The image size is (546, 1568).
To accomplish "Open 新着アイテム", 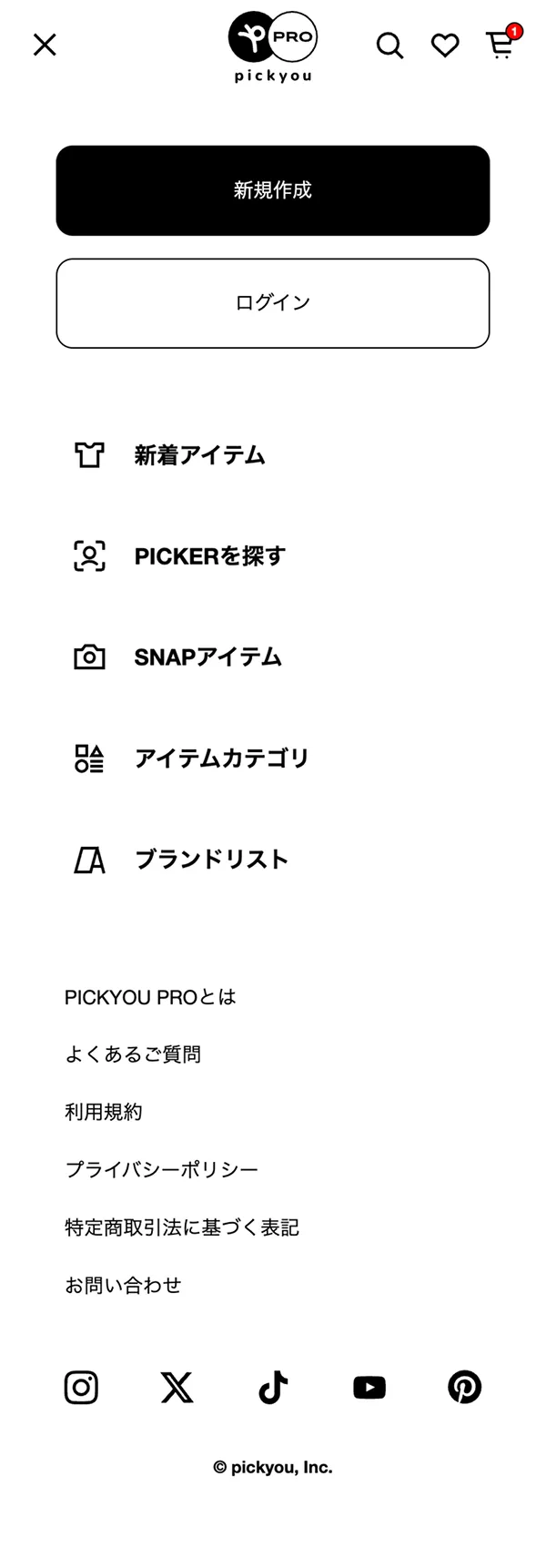I will (199, 454).
